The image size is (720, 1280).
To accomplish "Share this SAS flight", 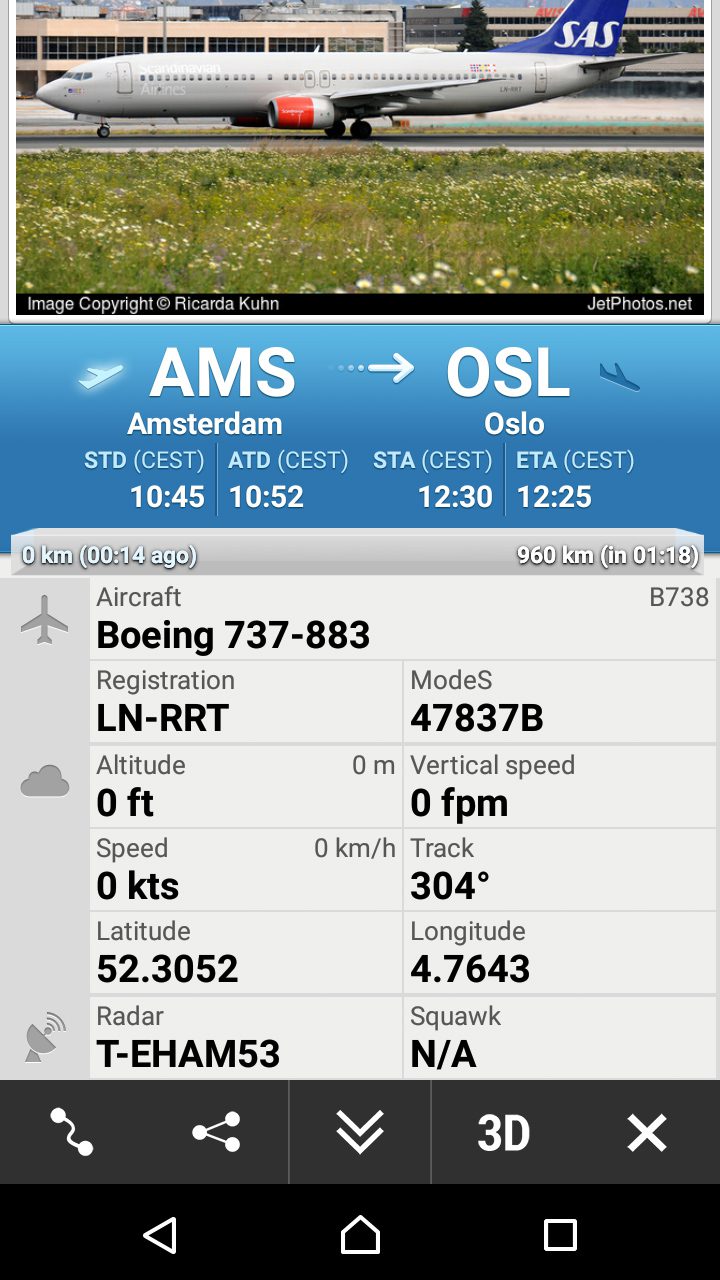I will [x=216, y=1132].
